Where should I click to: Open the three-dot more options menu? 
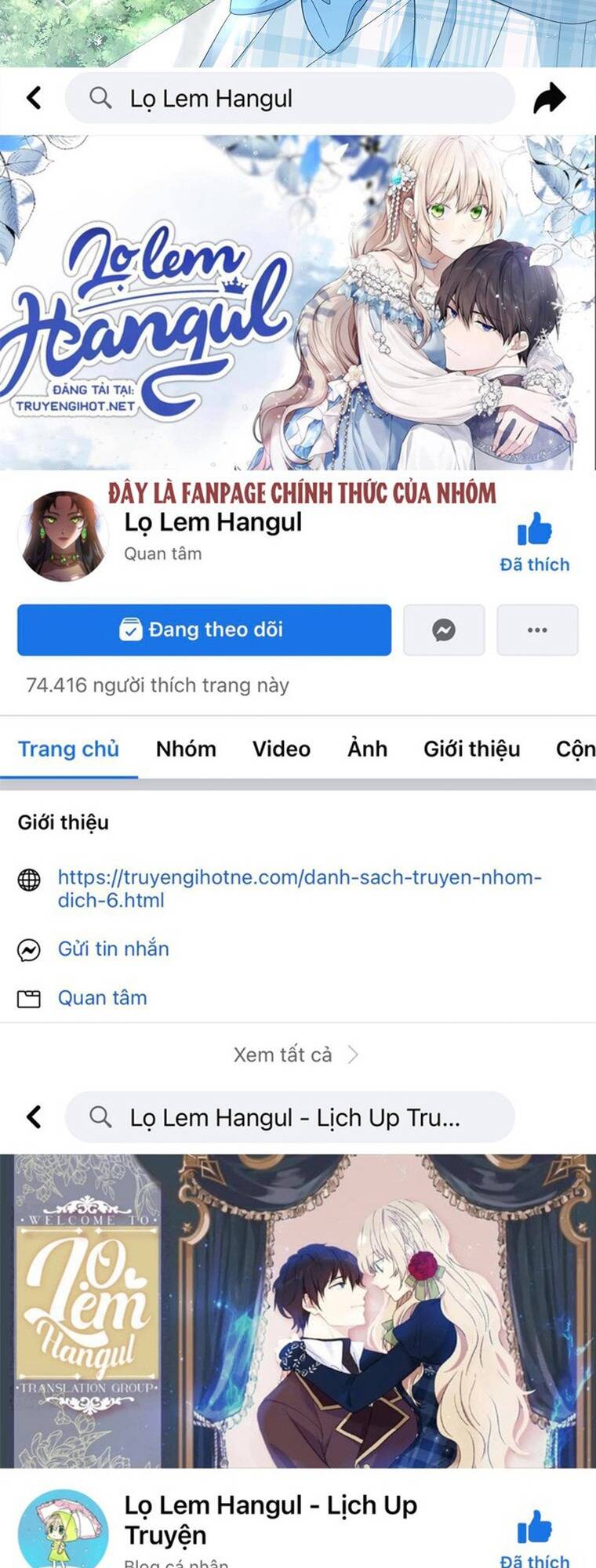pos(538,630)
